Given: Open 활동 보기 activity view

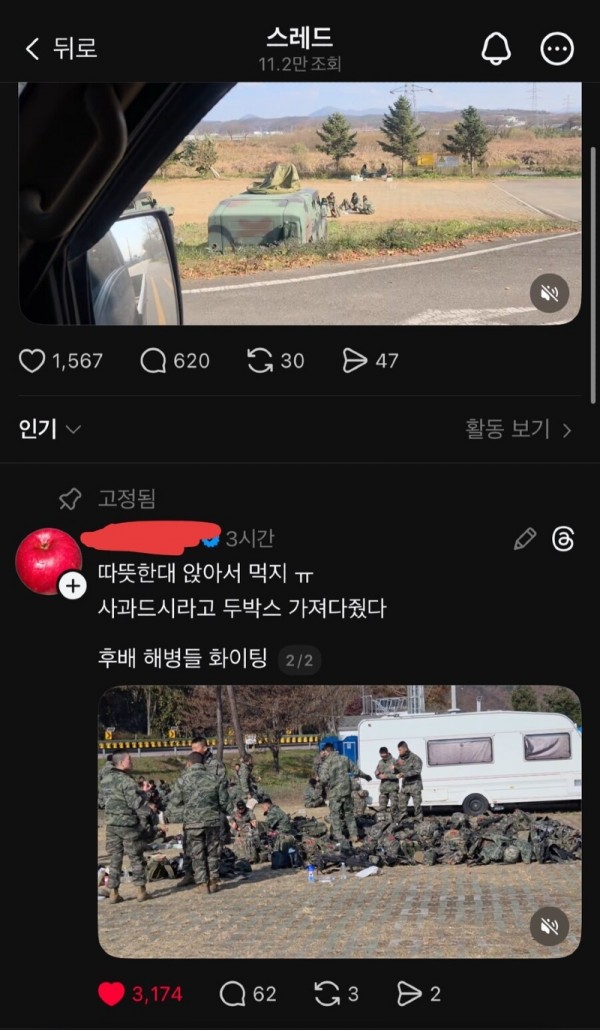Looking at the screenshot, I should [518, 429].
